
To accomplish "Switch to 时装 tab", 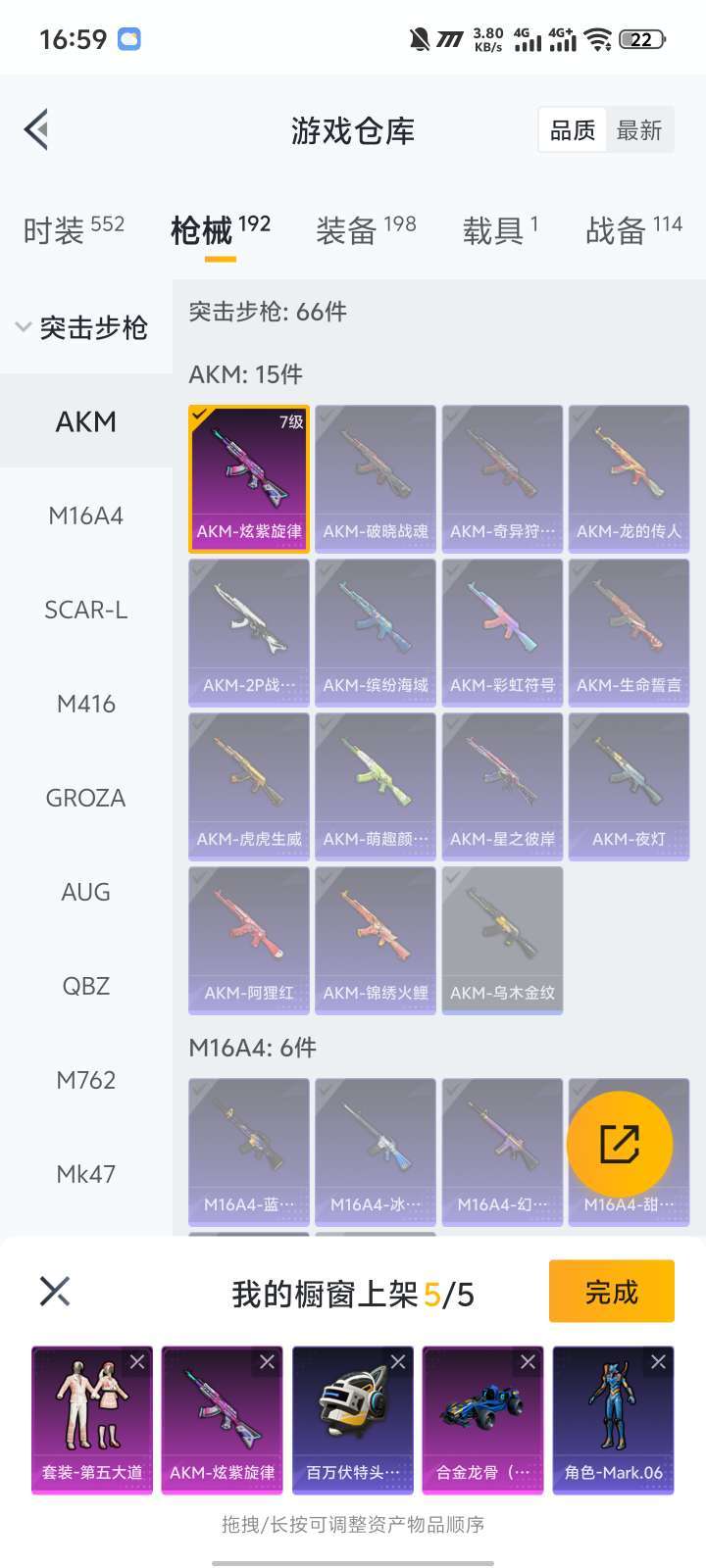I will pyautogui.click(x=74, y=230).
